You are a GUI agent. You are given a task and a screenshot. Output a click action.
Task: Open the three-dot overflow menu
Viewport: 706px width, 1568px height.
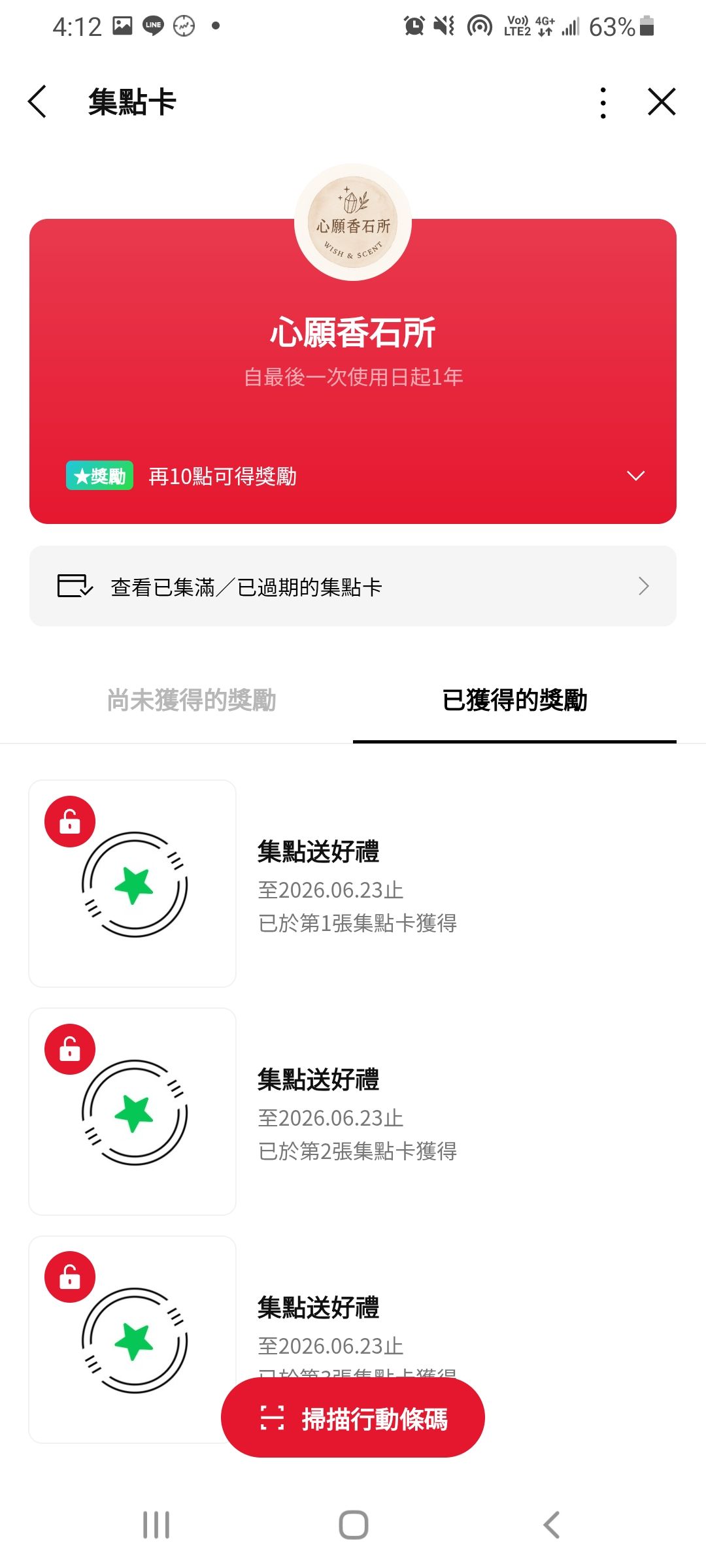coord(603,103)
